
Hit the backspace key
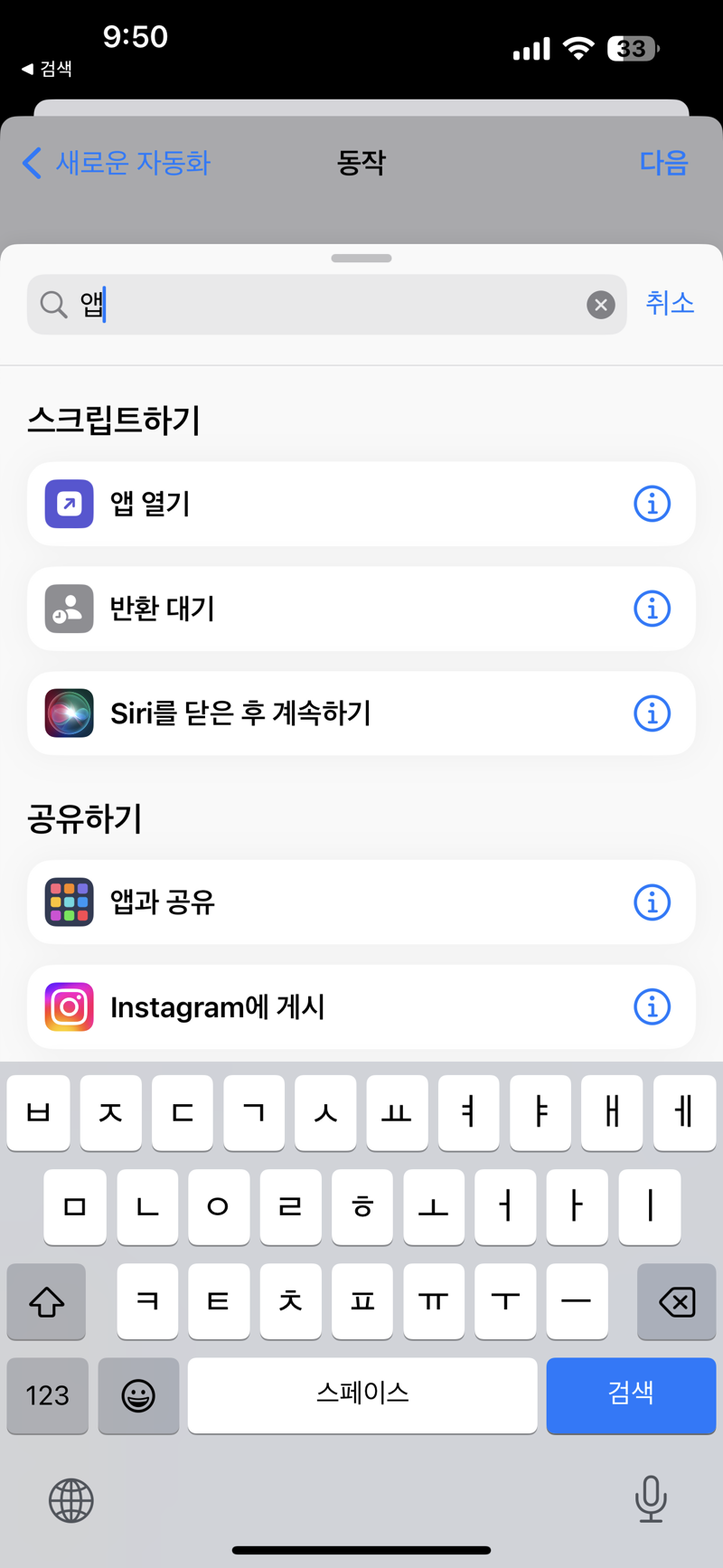tap(676, 1302)
